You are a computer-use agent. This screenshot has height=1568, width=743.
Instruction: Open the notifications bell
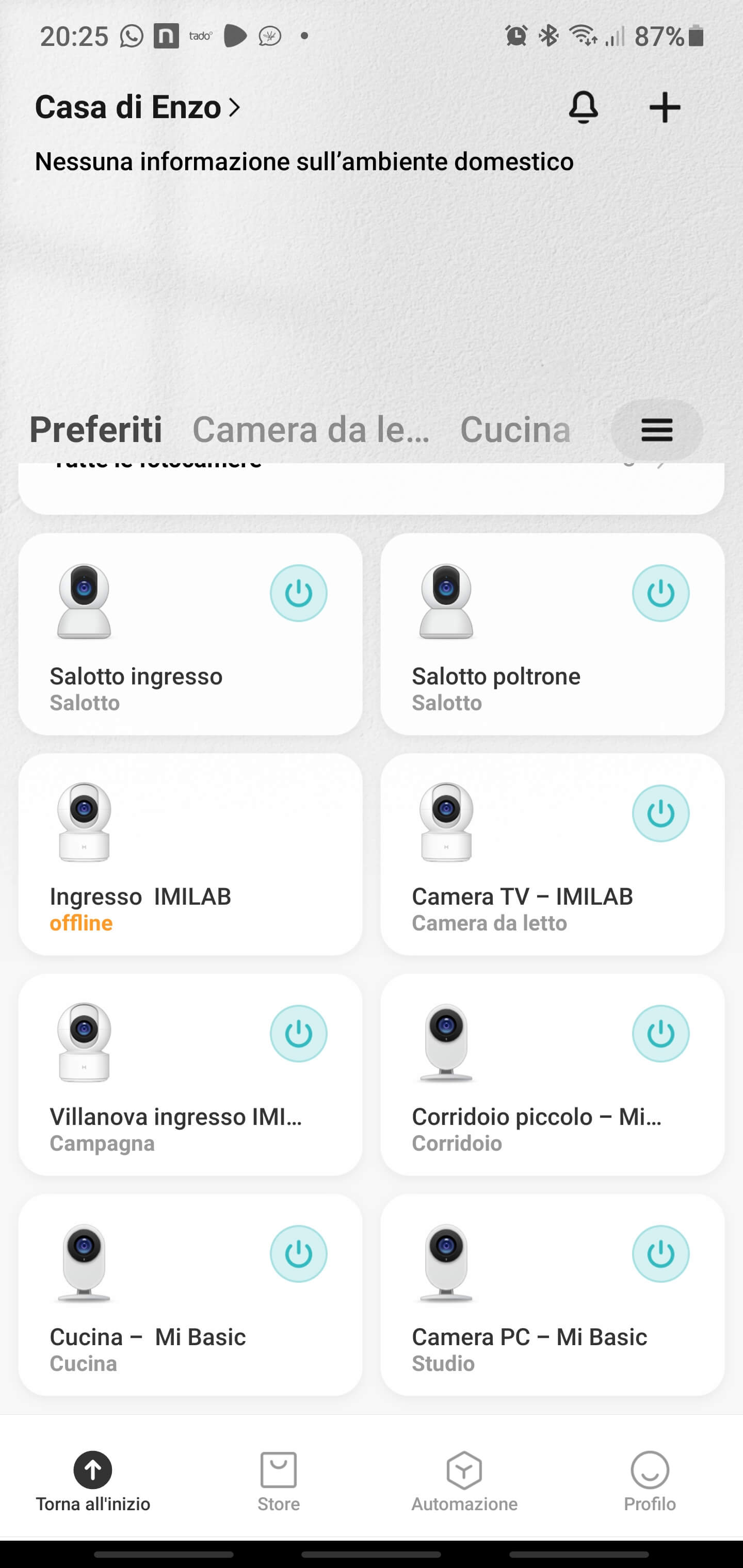click(583, 108)
